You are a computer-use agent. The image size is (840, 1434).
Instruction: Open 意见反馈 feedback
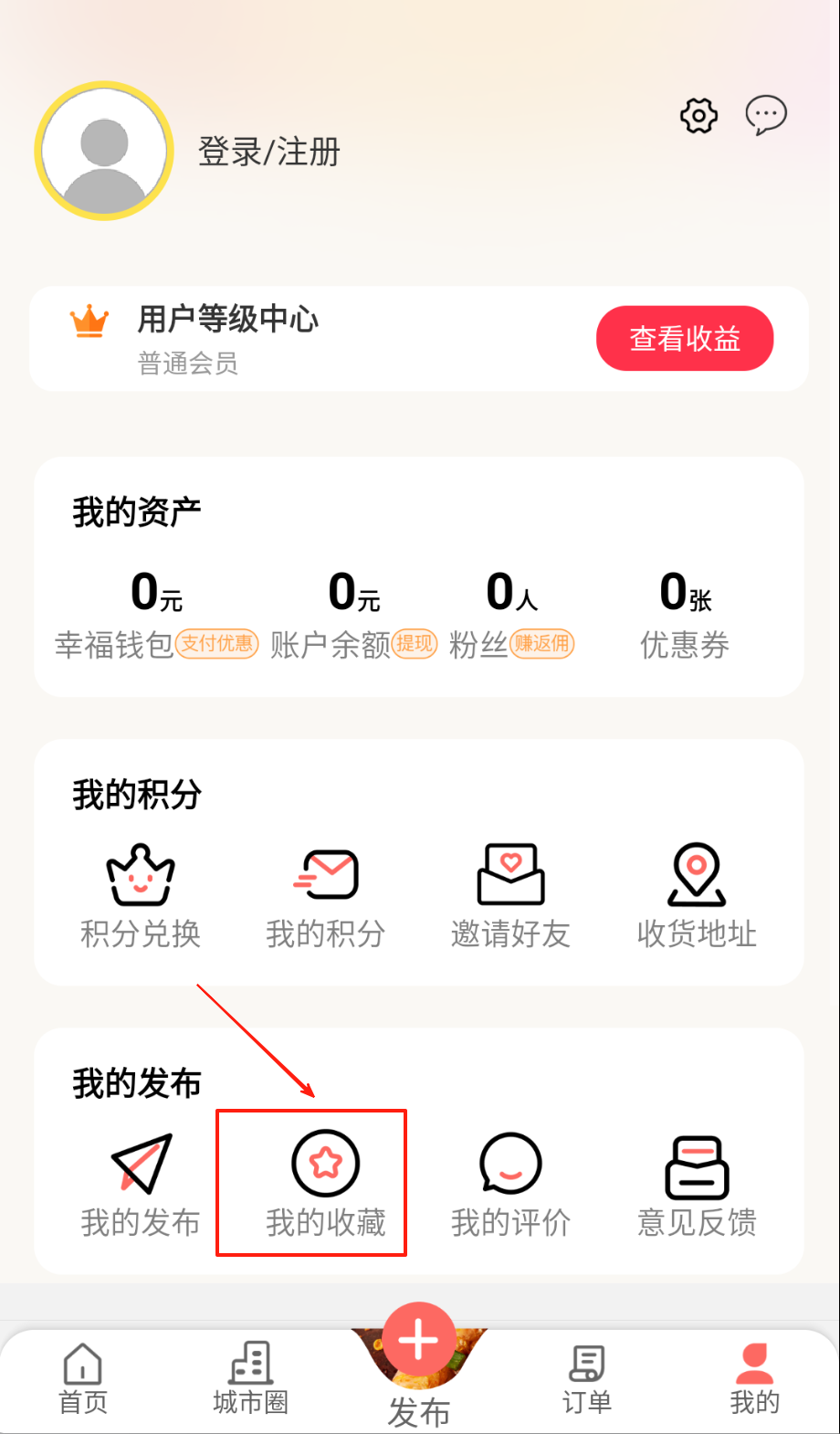697,1185
